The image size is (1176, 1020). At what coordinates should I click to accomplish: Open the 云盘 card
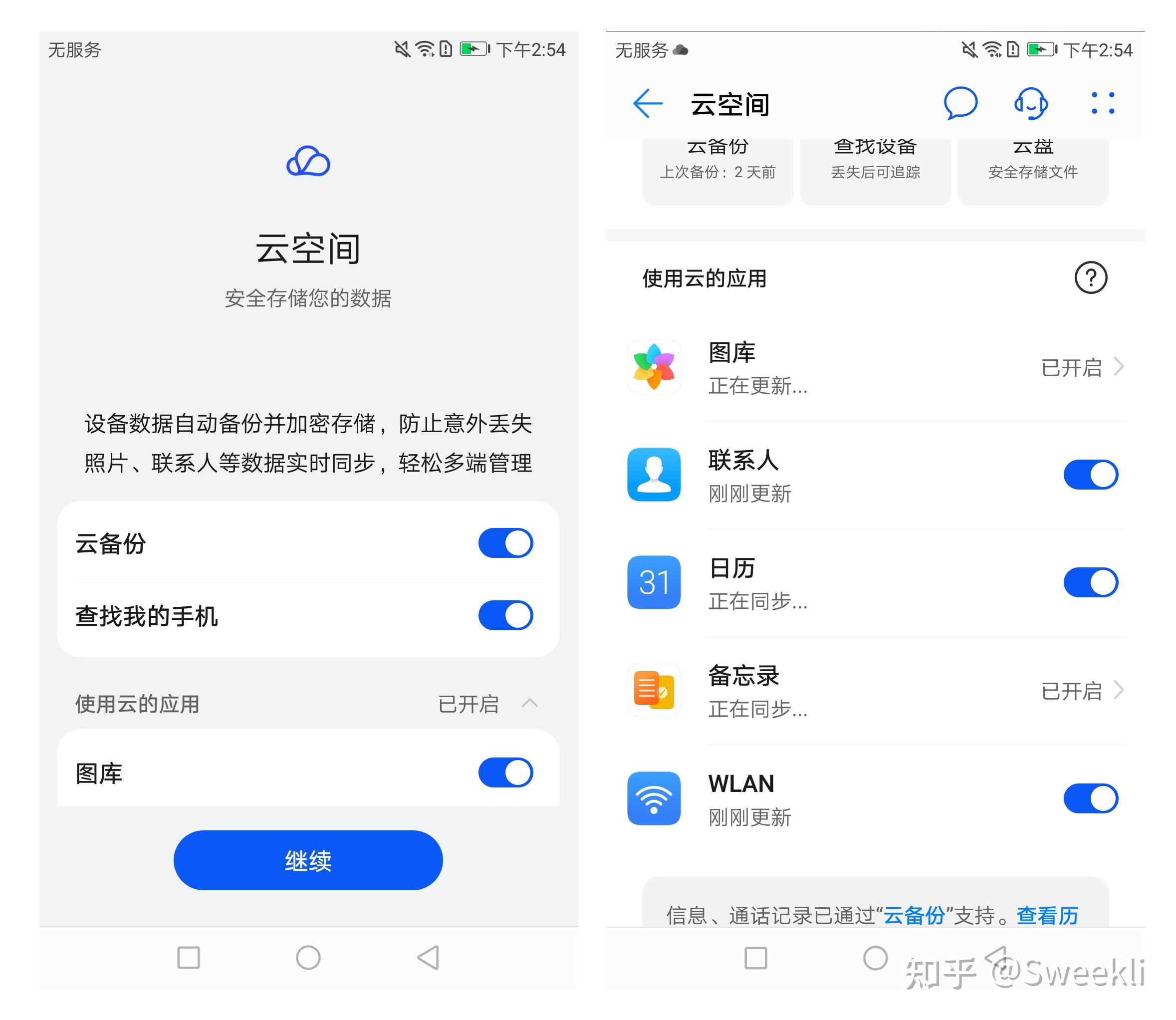click(x=1033, y=168)
